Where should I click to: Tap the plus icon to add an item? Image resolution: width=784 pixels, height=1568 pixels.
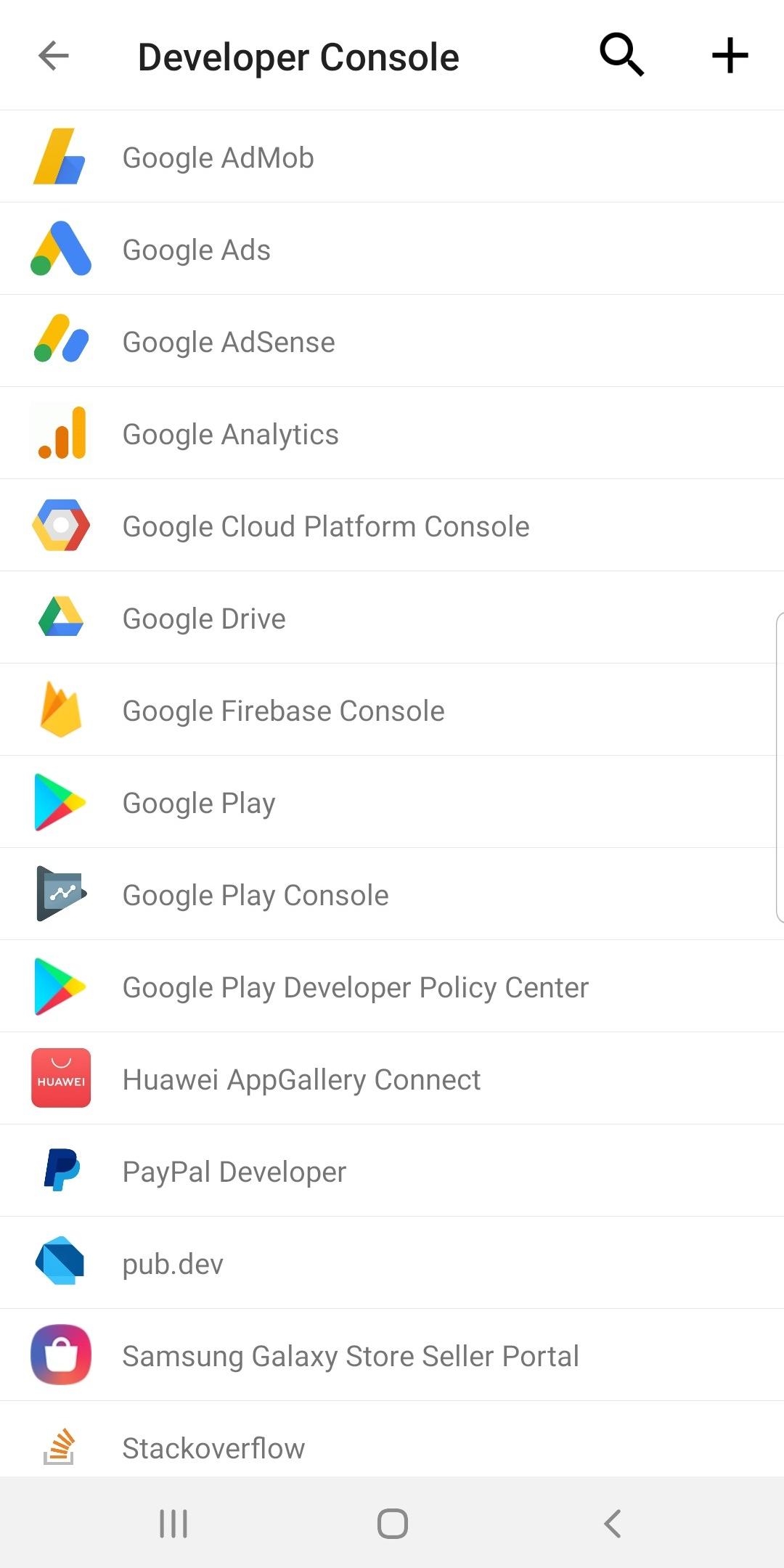point(729,54)
